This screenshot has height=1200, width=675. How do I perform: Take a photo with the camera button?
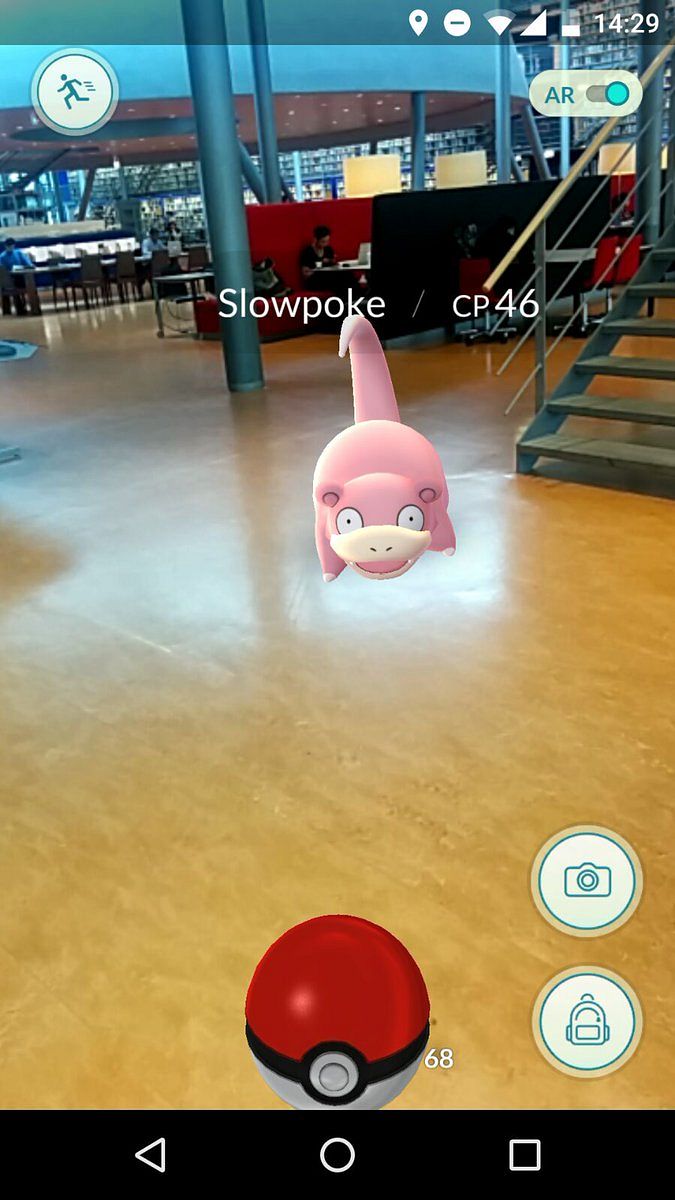click(x=587, y=881)
